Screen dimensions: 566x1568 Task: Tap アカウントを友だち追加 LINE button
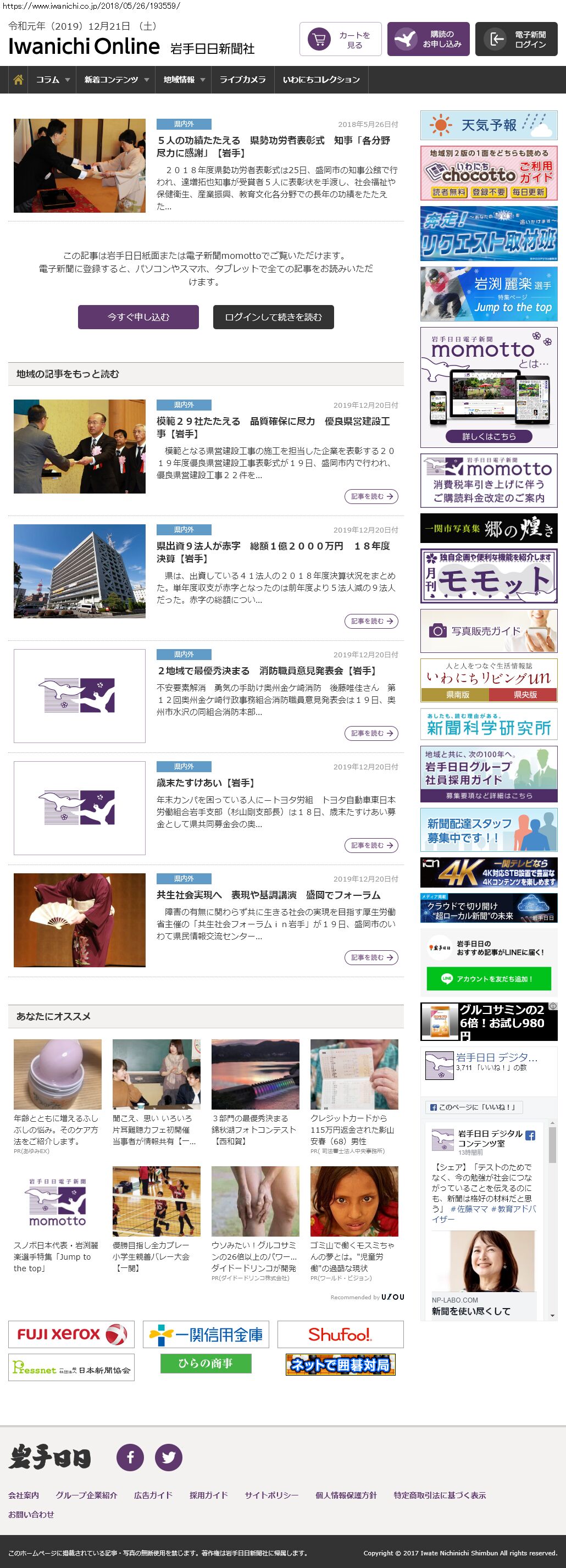click(489, 979)
